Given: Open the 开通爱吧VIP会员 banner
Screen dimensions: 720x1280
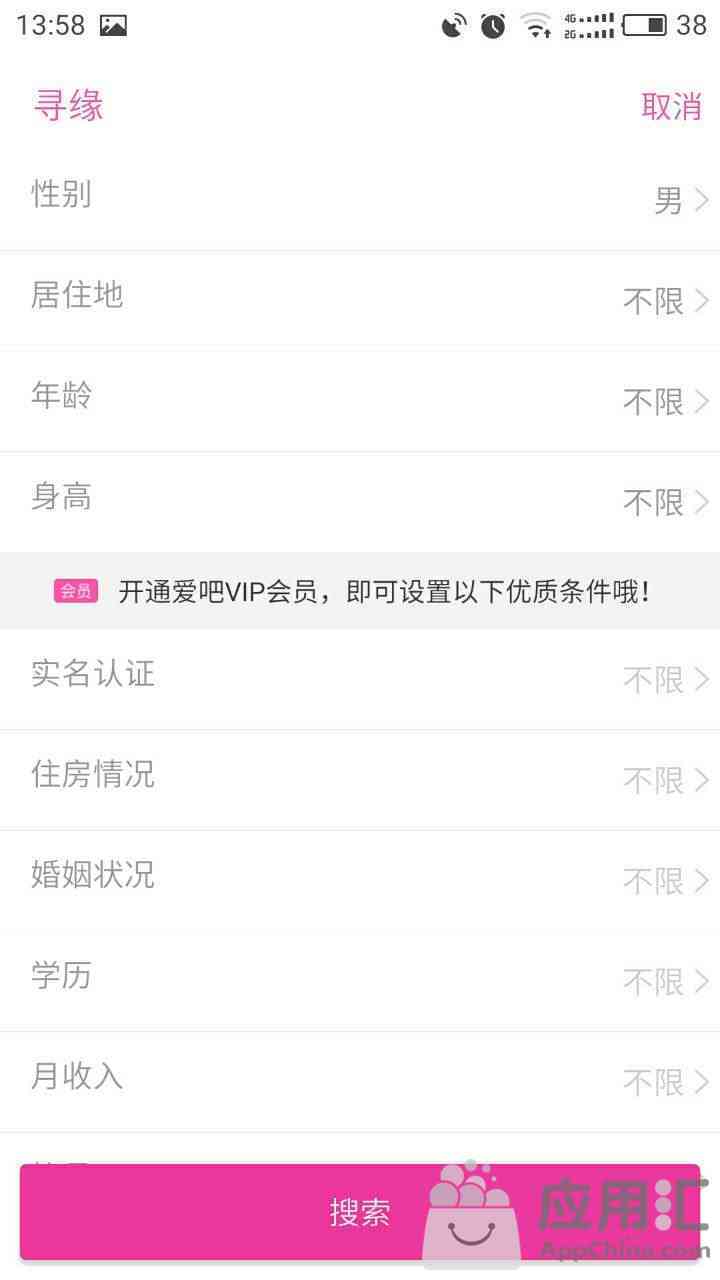Looking at the screenshot, I should coord(360,591).
